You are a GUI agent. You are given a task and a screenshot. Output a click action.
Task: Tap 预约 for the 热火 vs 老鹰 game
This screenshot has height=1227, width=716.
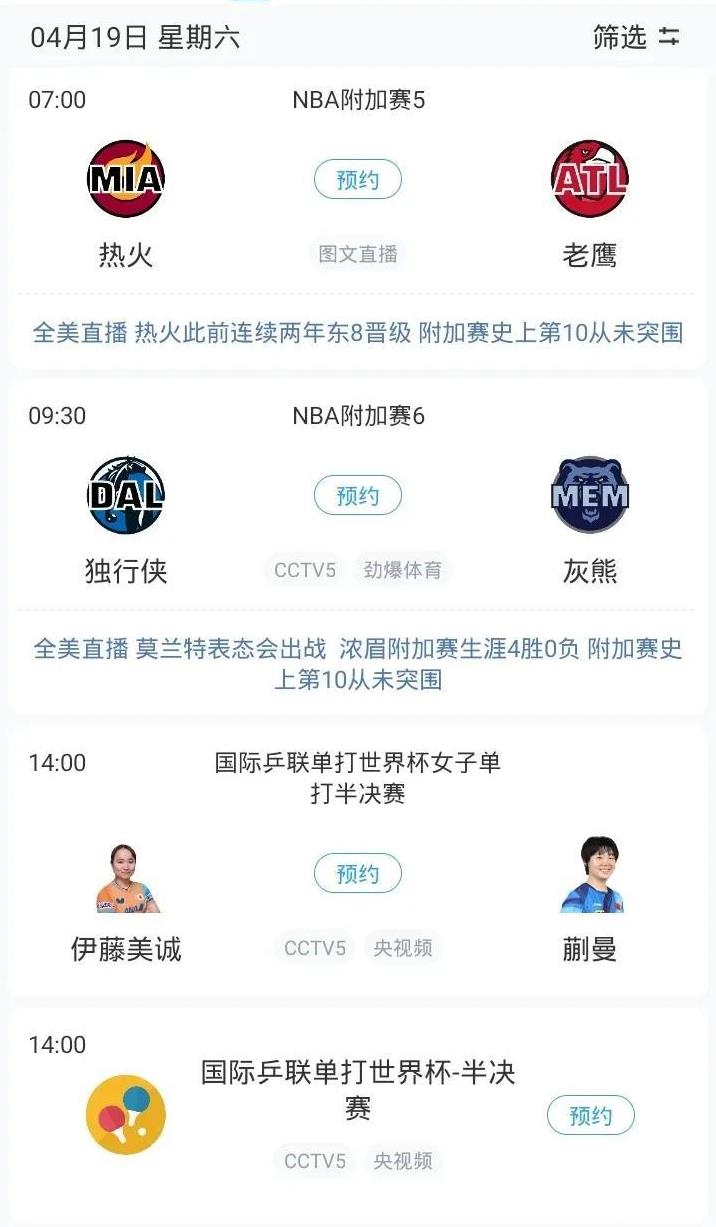(x=358, y=180)
